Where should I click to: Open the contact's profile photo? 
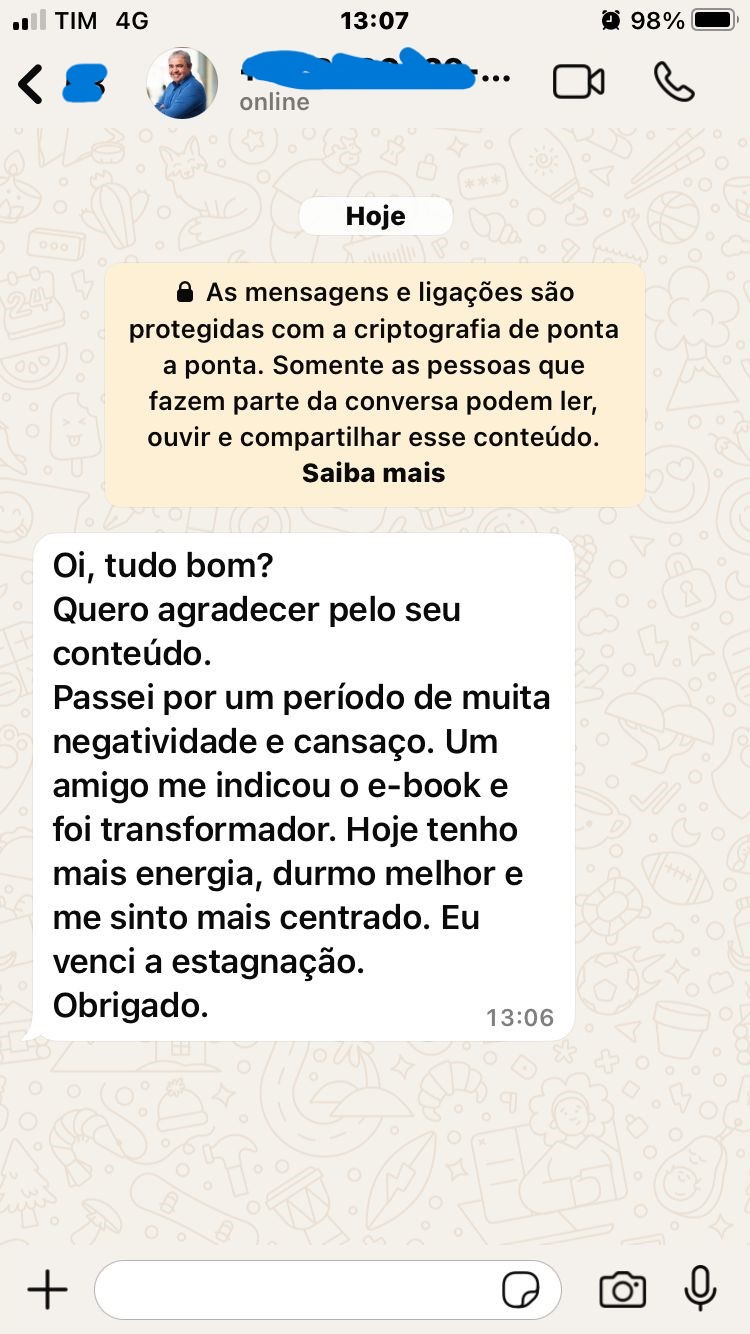click(182, 84)
